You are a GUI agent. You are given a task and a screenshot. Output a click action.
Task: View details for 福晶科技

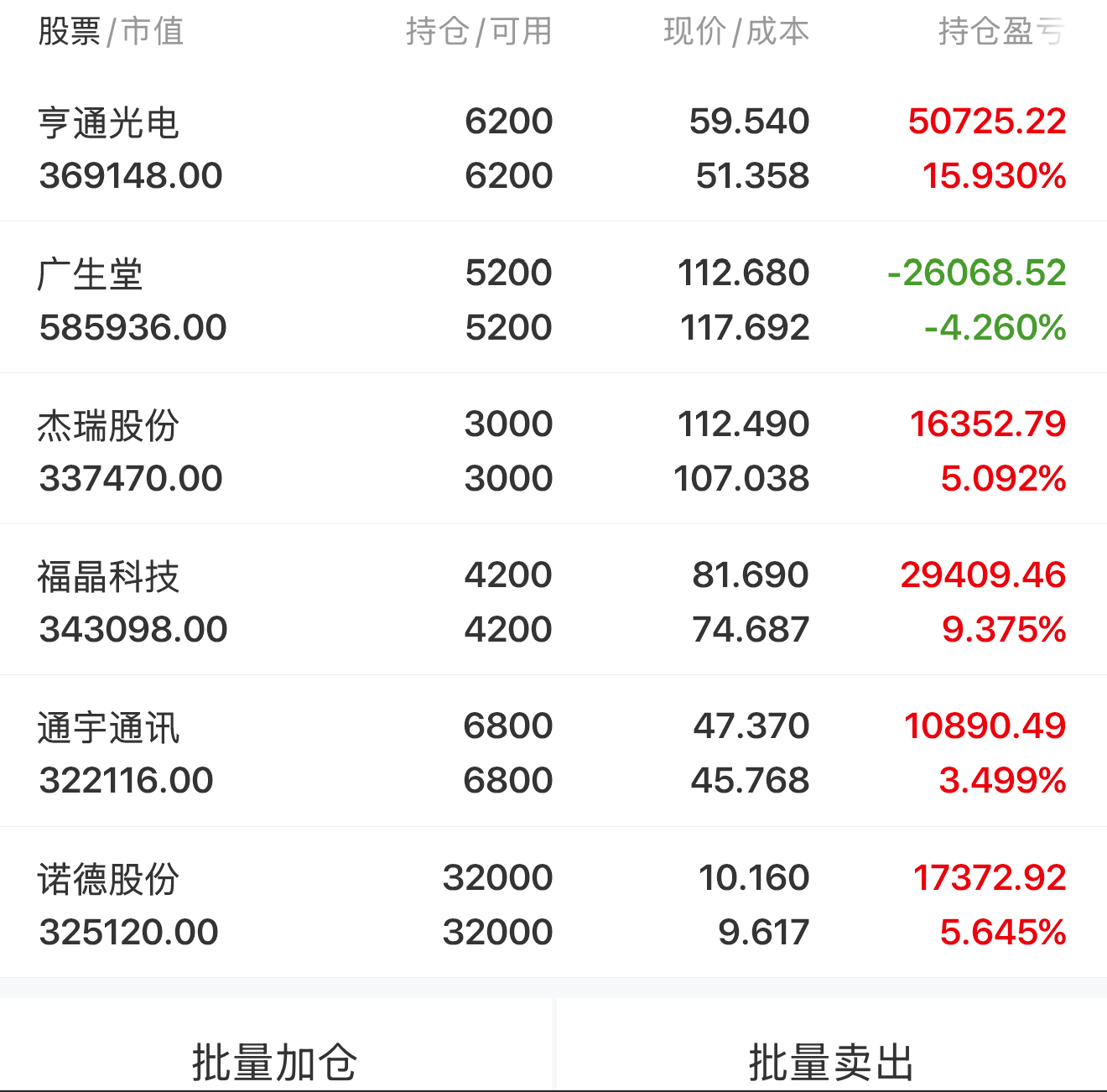(x=553, y=600)
